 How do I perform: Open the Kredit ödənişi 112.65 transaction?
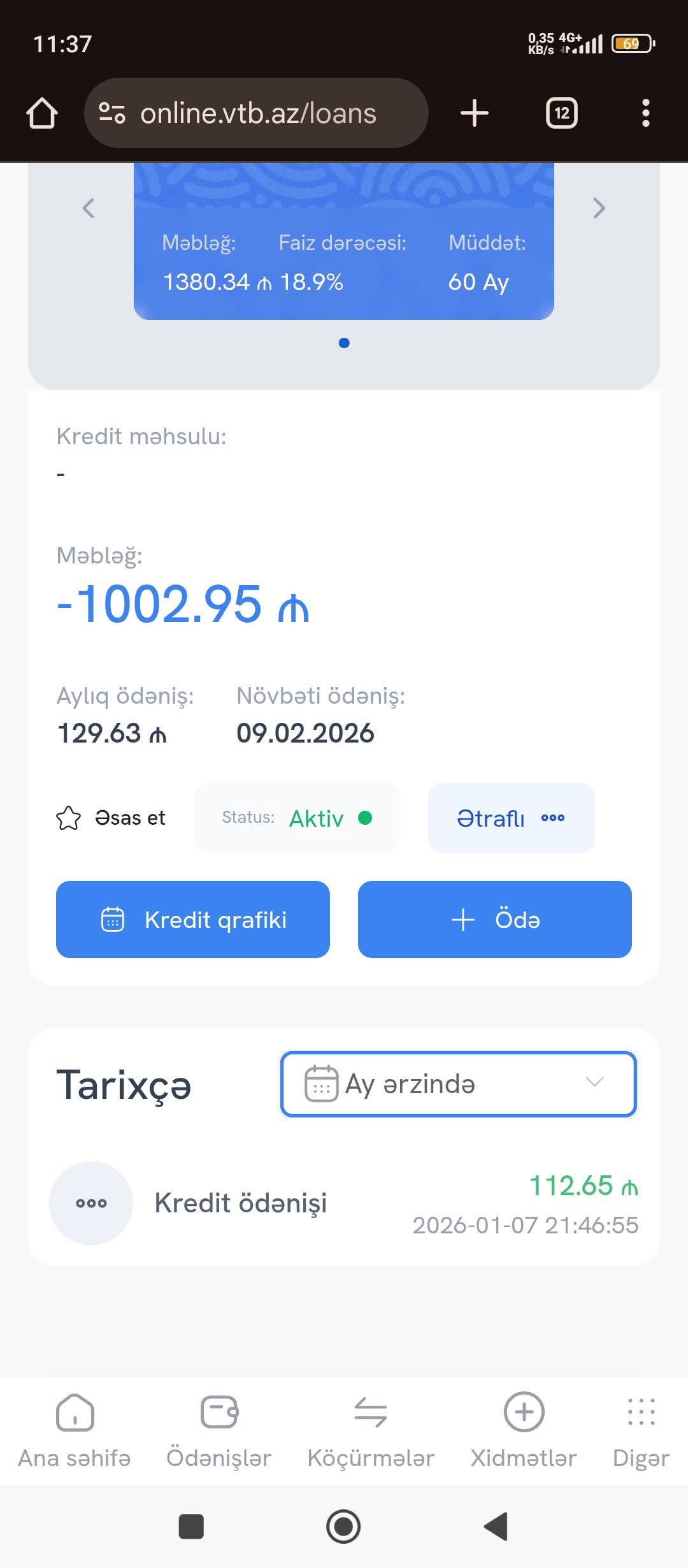344,1203
